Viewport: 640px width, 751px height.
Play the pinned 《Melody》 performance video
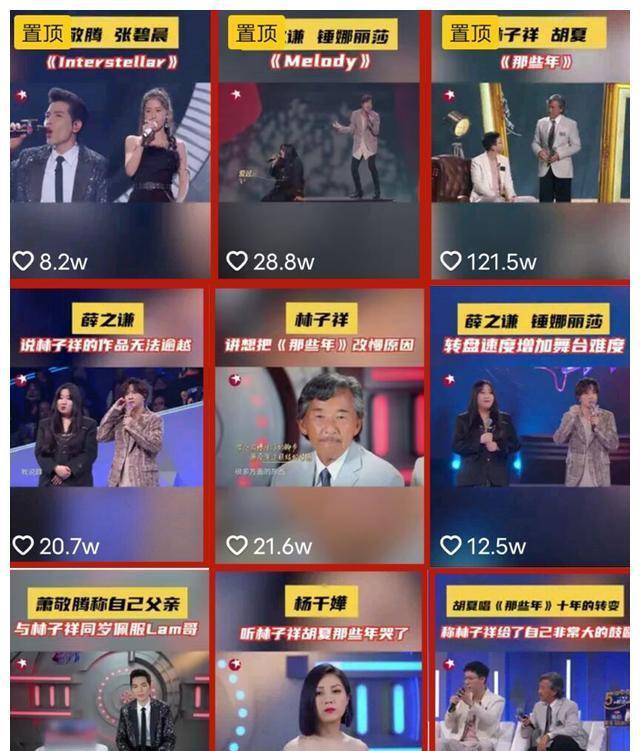click(x=320, y=145)
